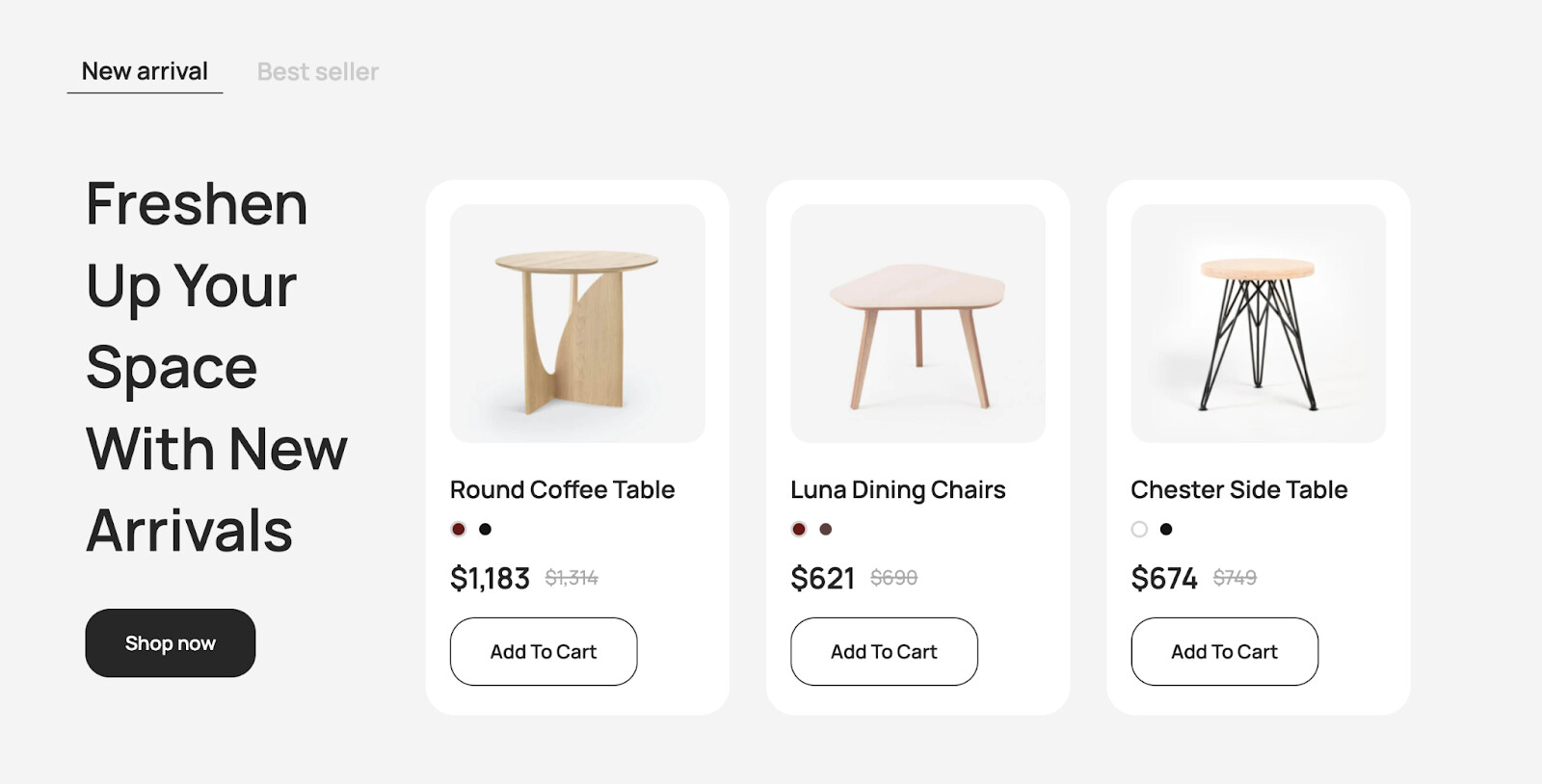This screenshot has height=784, width=1542.
Task: Add Chester Side Table to cart
Action: pos(1224,652)
